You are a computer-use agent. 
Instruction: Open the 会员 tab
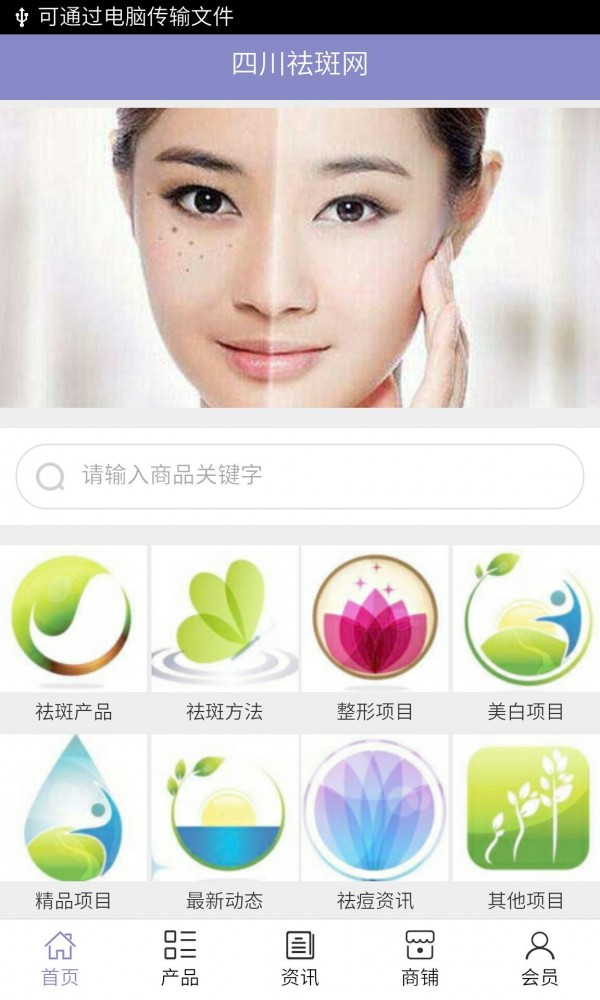tap(540, 958)
